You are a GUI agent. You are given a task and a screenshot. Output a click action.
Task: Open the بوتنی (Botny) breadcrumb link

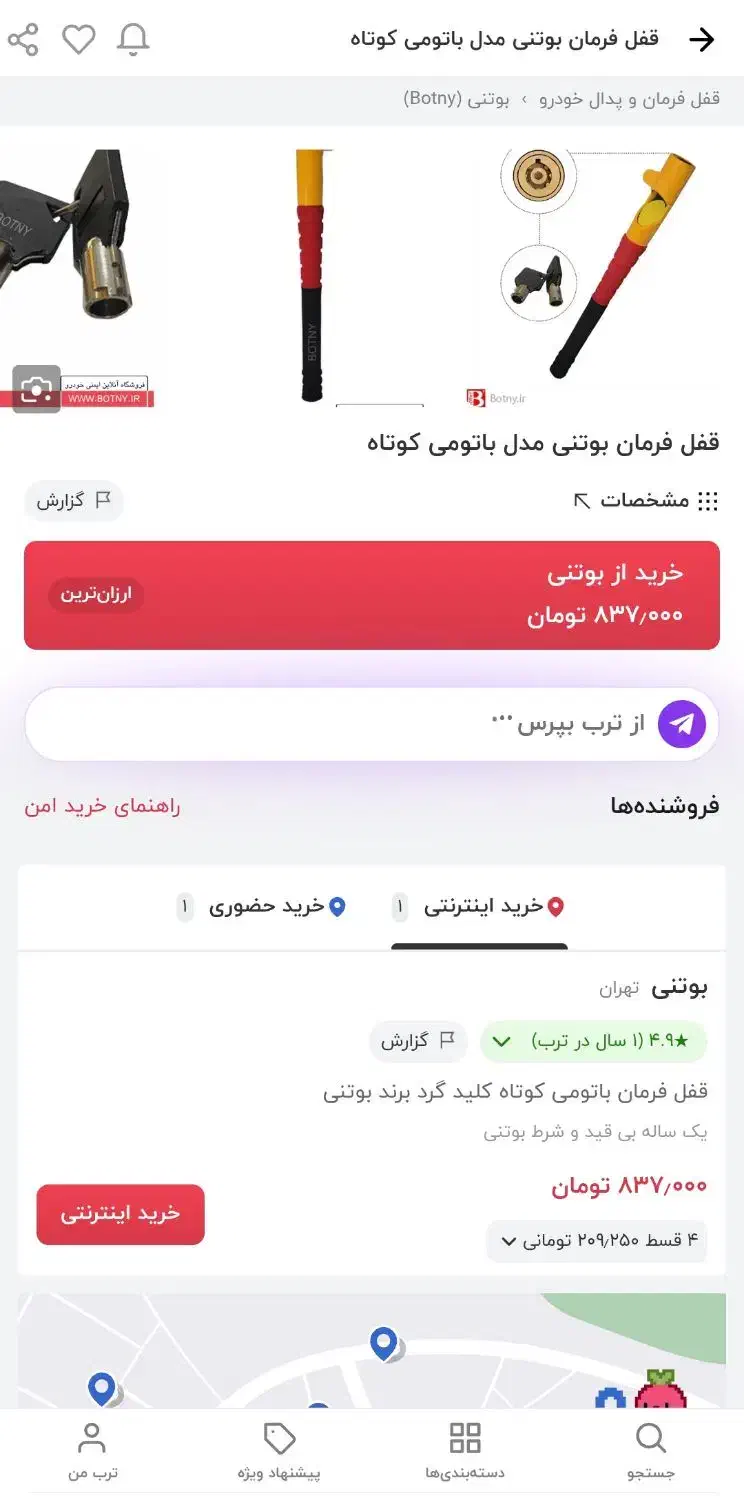(x=456, y=99)
